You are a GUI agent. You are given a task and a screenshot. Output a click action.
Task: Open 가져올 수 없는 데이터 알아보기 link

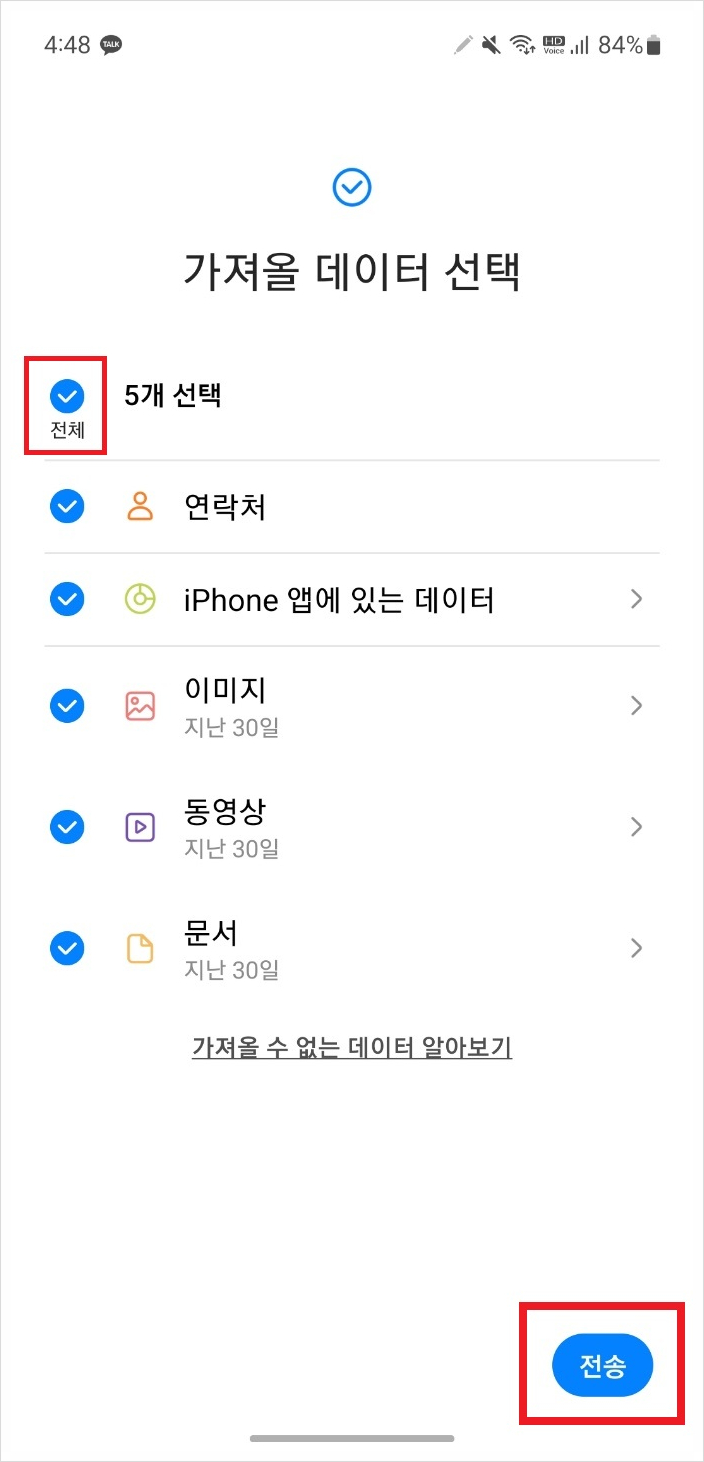352,1047
